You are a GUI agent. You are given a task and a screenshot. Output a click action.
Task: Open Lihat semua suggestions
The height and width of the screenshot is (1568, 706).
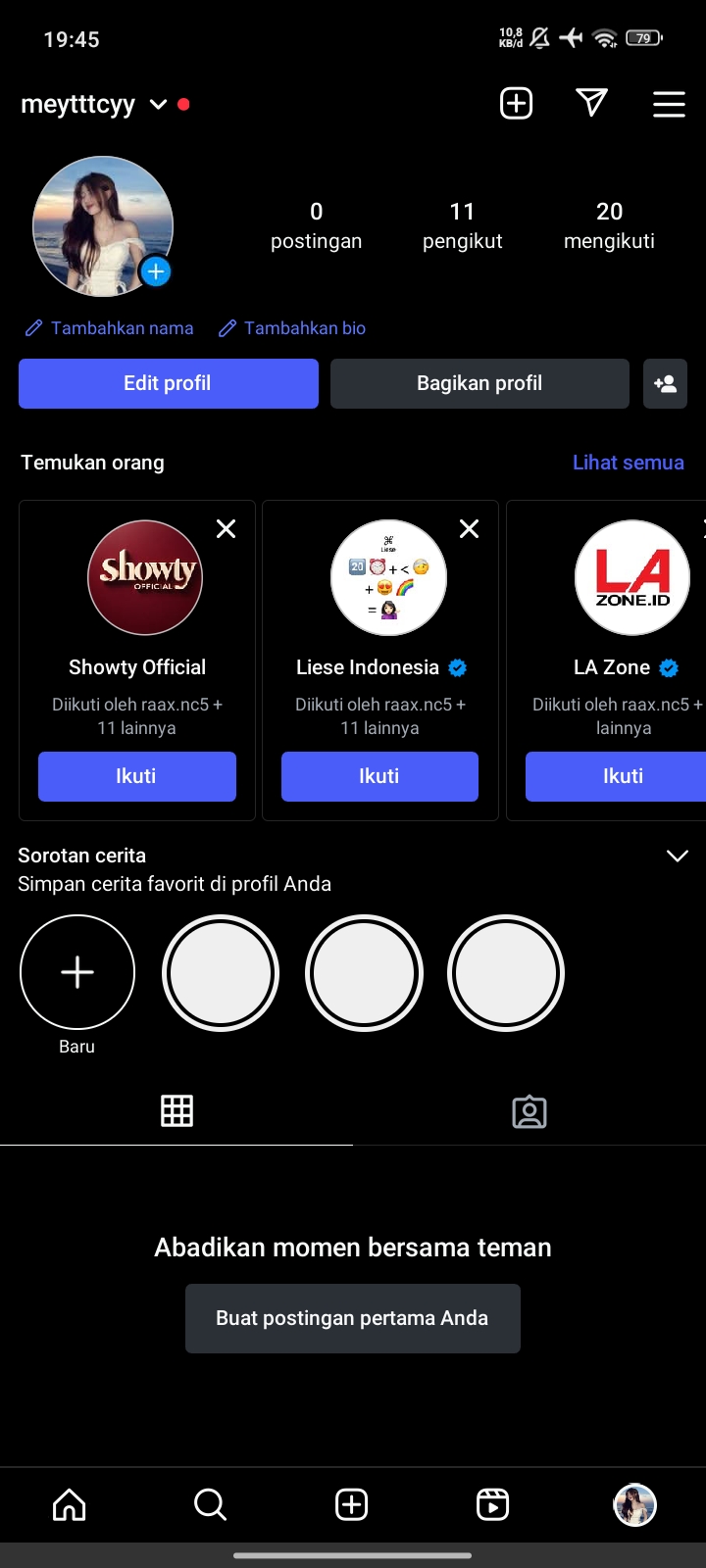[x=628, y=463]
